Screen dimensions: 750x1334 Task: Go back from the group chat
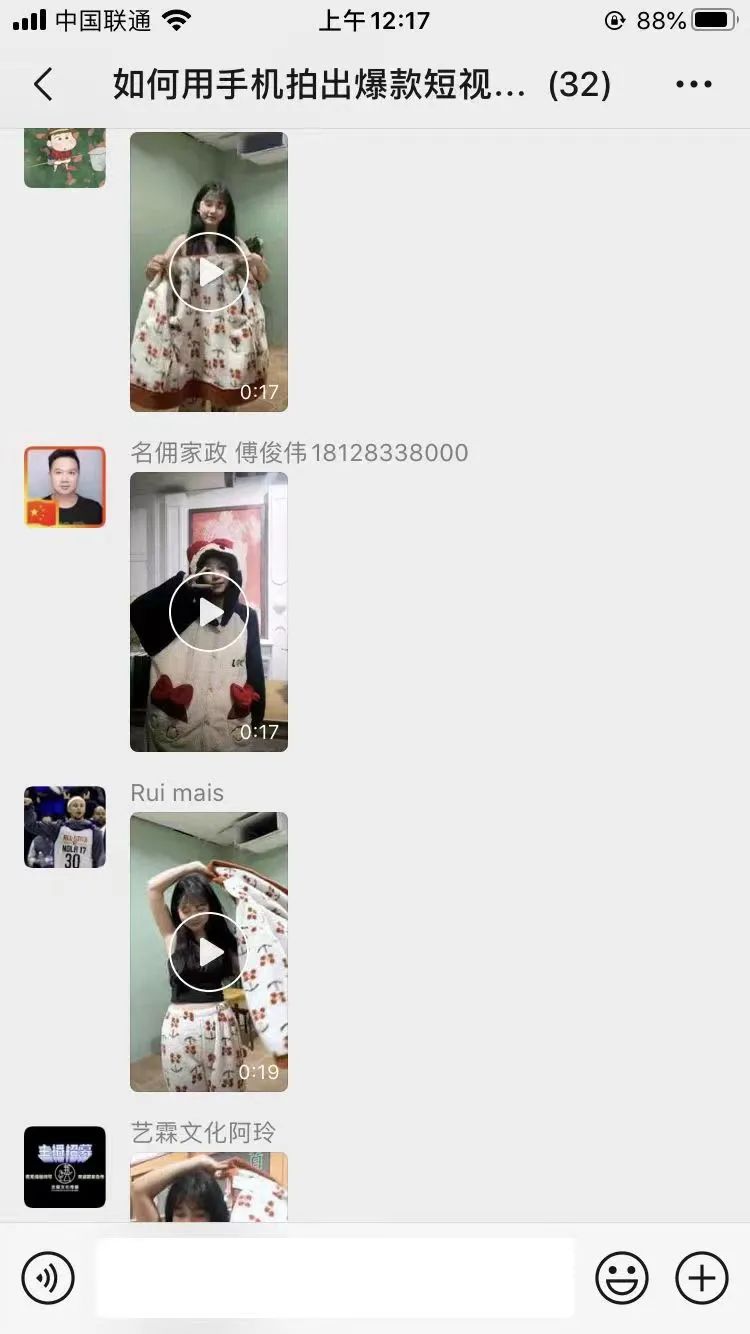(43, 85)
